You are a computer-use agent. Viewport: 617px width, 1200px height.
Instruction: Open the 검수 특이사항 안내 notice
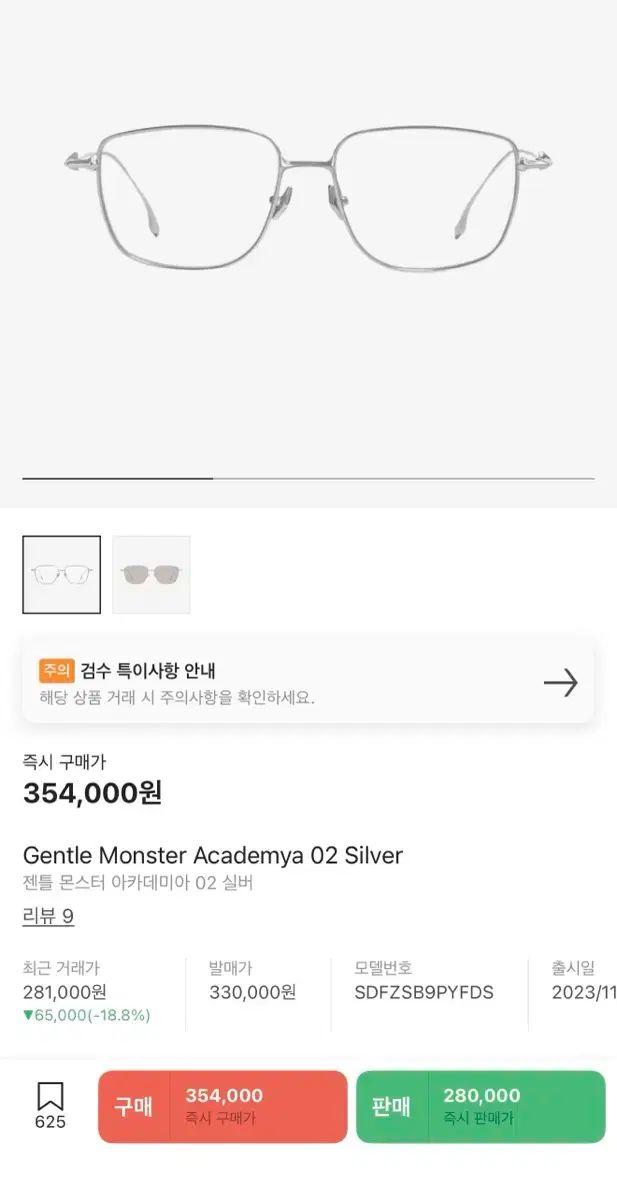[308, 682]
